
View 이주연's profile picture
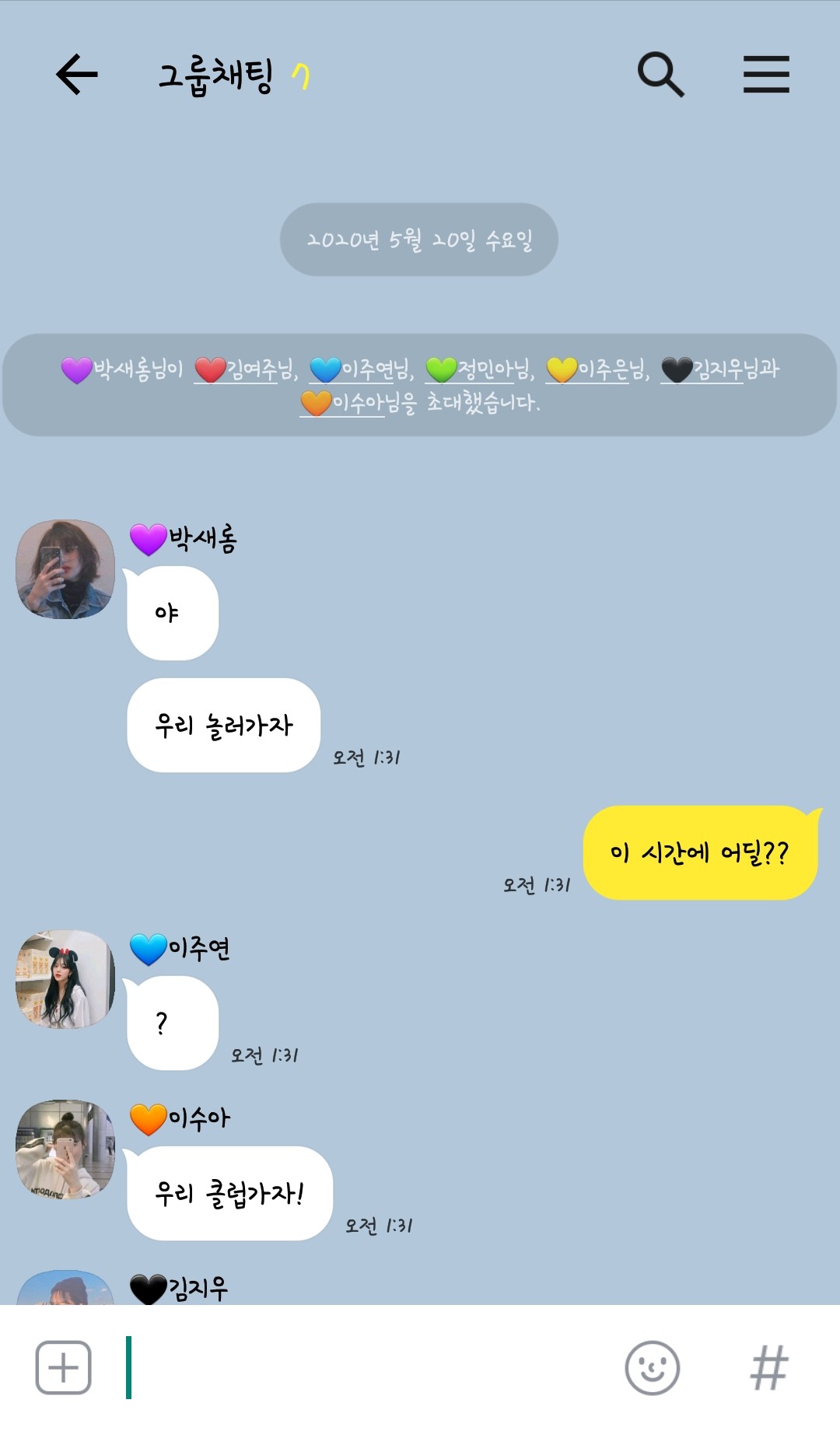point(65,979)
